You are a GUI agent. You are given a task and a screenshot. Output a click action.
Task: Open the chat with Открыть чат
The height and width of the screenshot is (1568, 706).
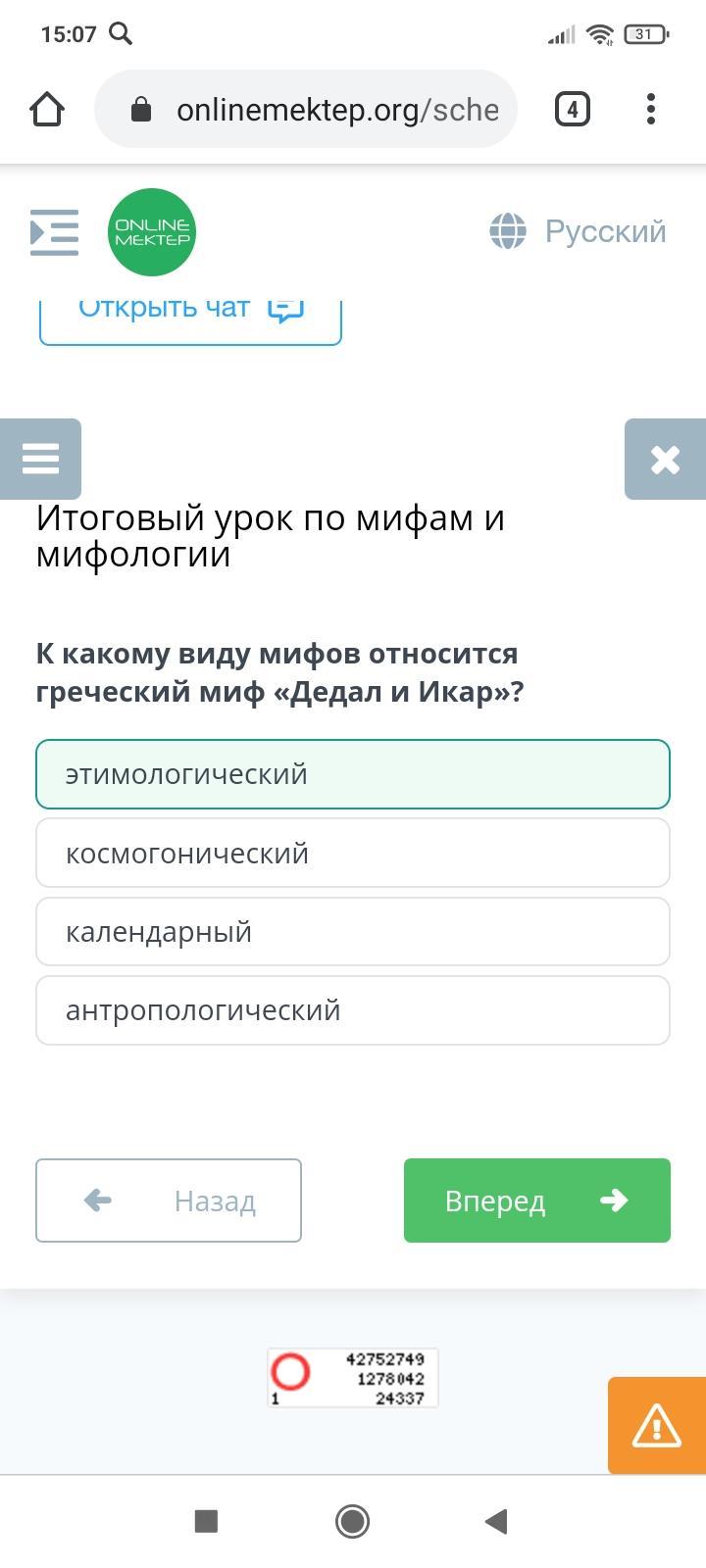pyautogui.click(x=190, y=316)
